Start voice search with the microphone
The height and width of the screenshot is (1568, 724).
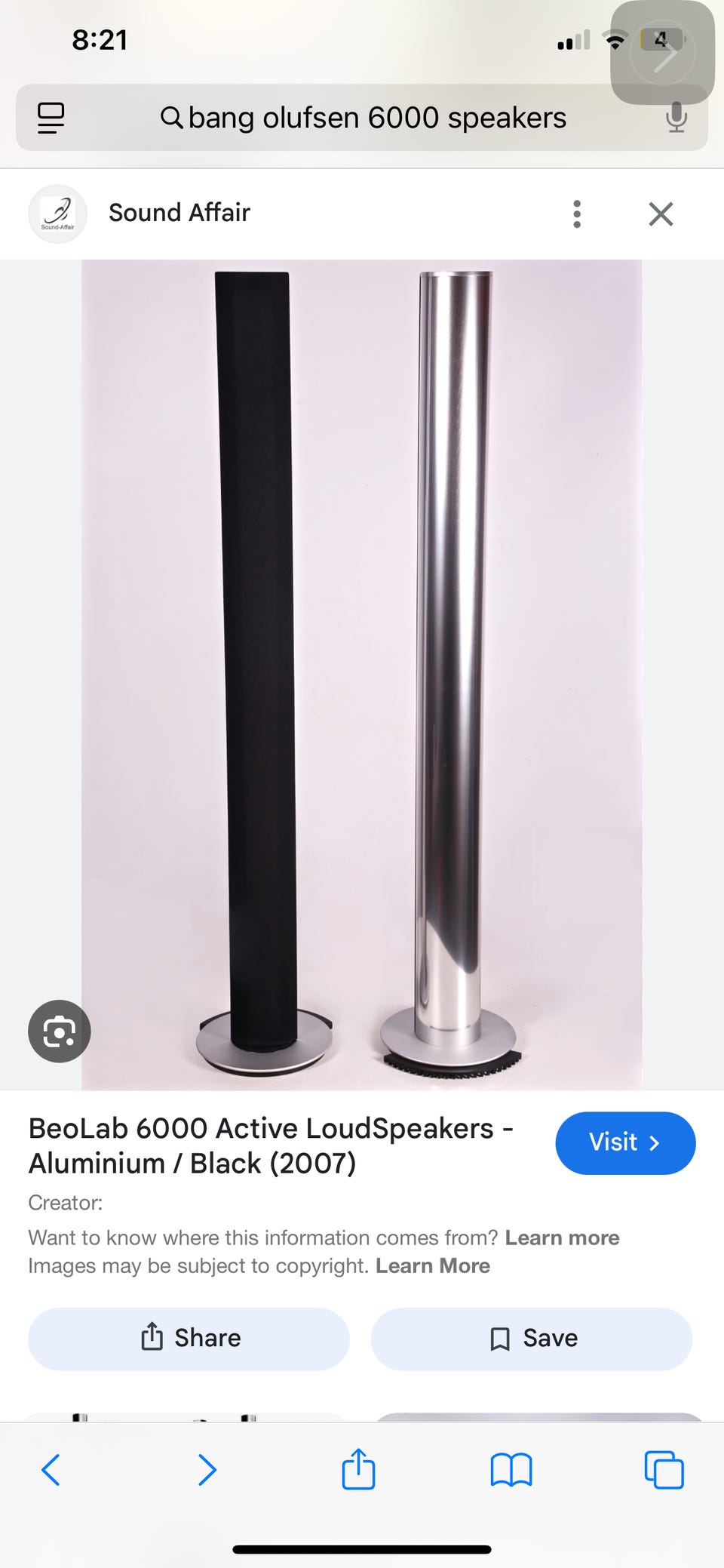tap(676, 118)
